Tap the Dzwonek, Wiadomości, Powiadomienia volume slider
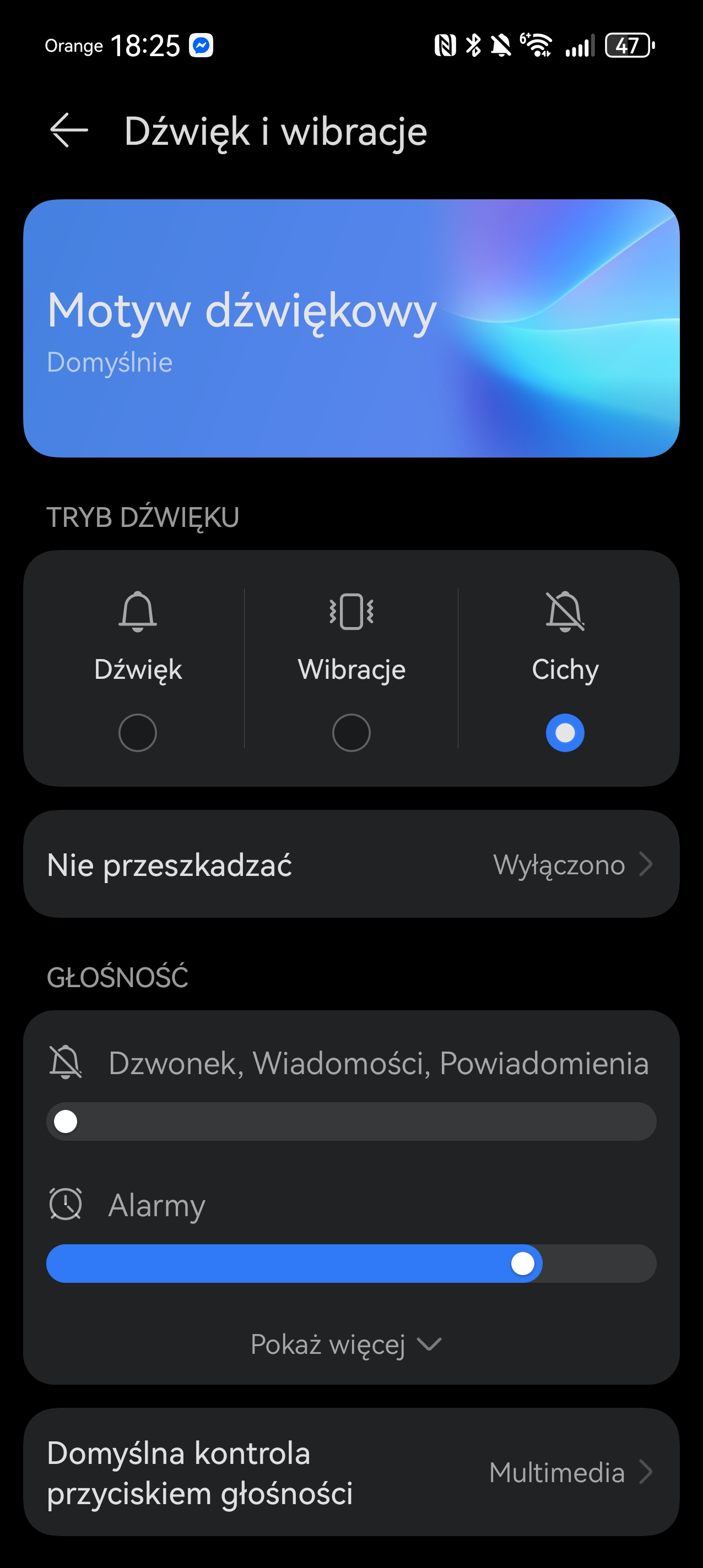 point(351,1121)
